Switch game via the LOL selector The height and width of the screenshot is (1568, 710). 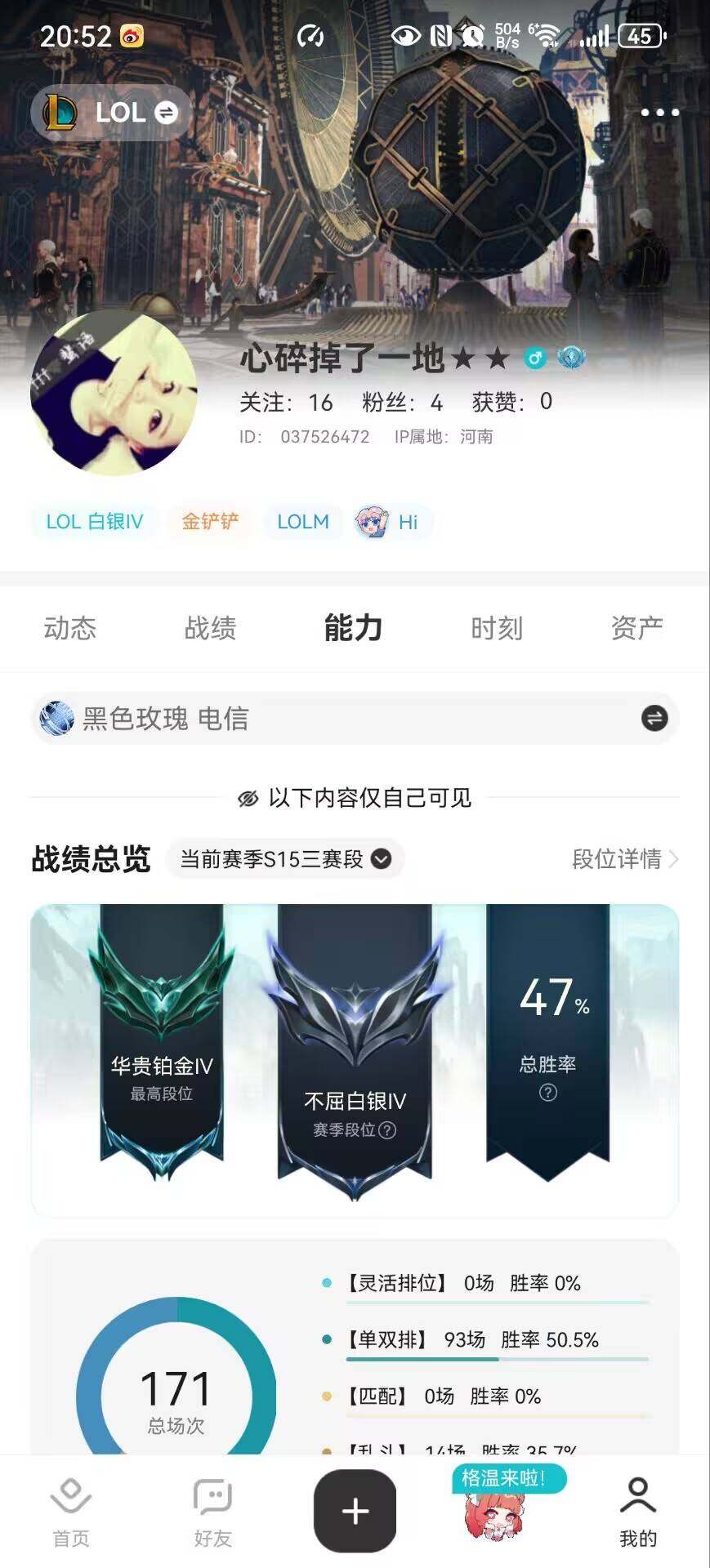pyautogui.click(x=112, y=113)
